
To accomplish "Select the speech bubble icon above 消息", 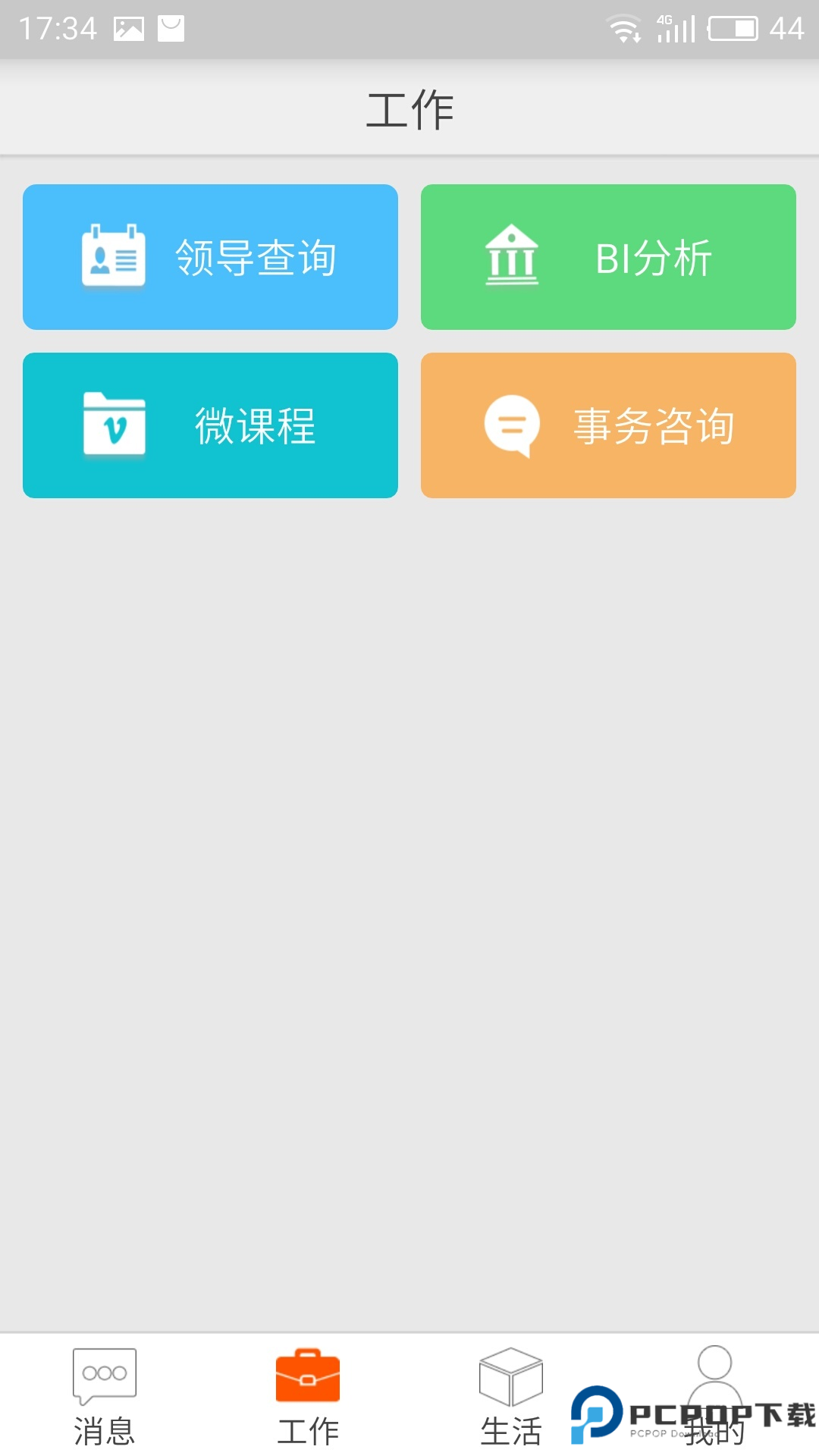I will (x=104, y=1374).
